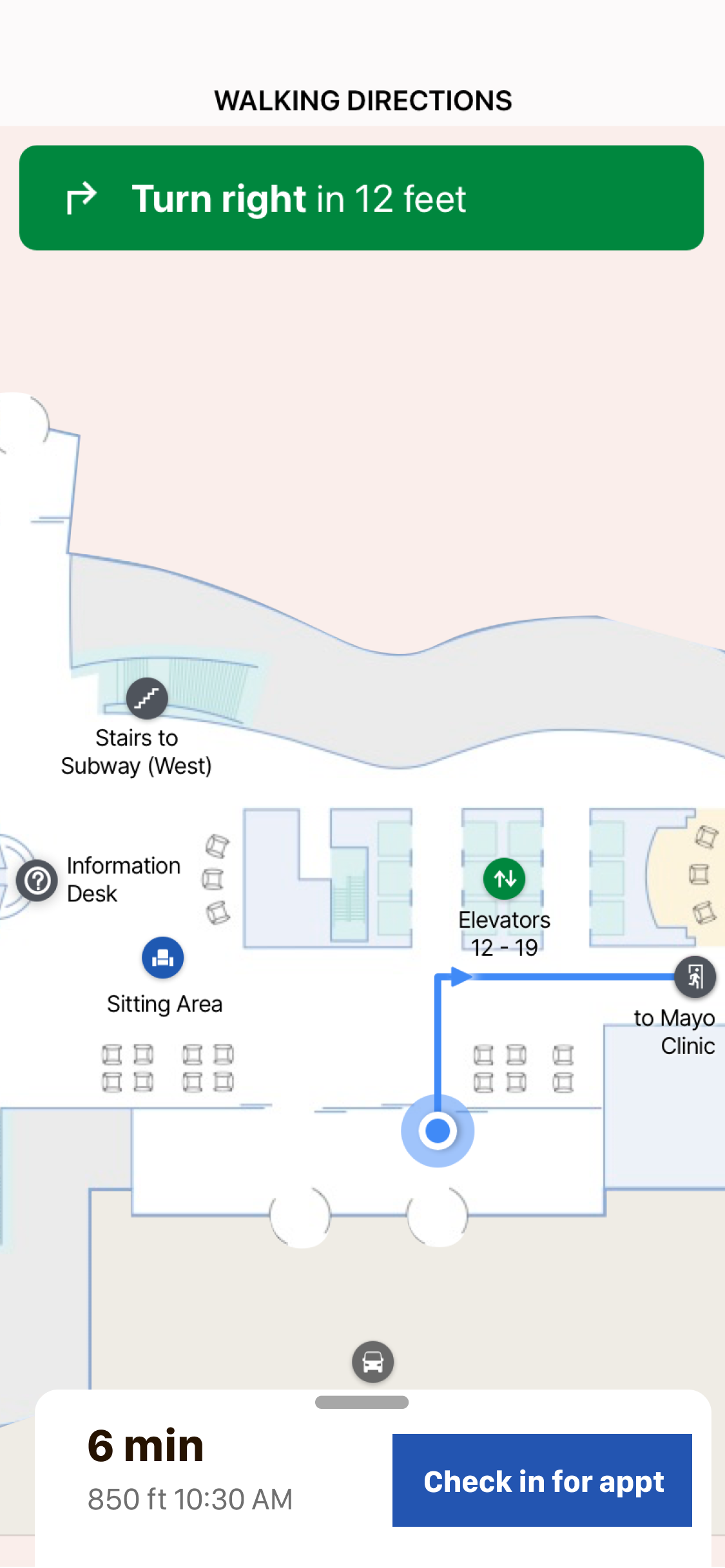Screen dimensions: 725x1568
Task: Select the Information Desk question-mark icon
Action: click(x=37, y=881)
